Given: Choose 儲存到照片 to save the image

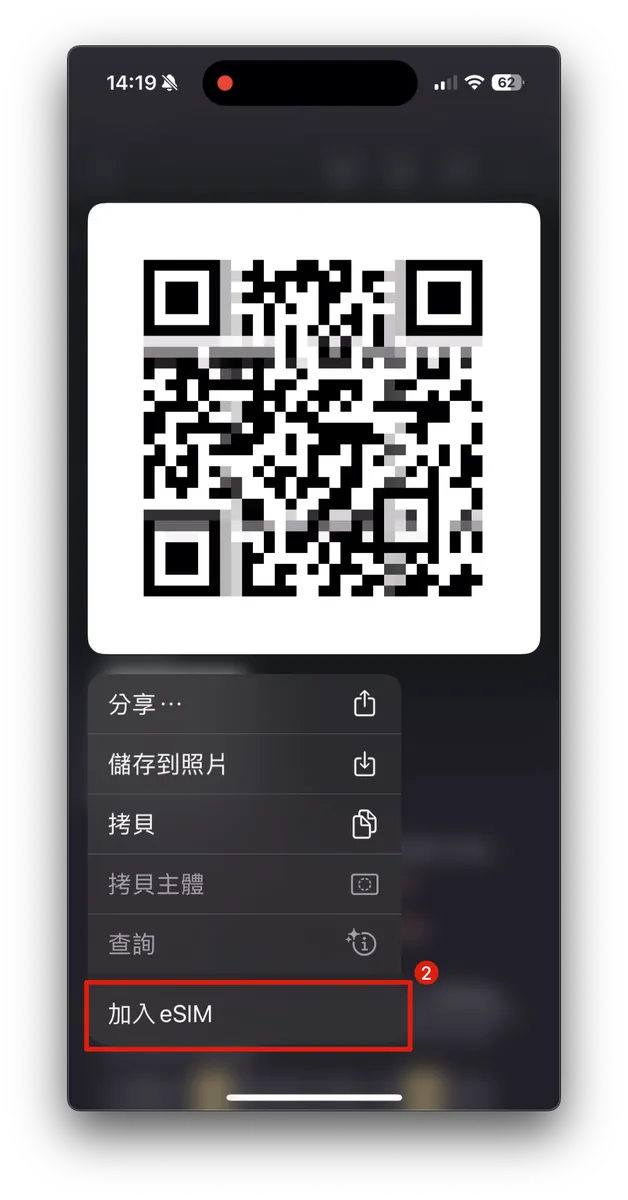Looking at the screenshot, I should coord(244,765).
